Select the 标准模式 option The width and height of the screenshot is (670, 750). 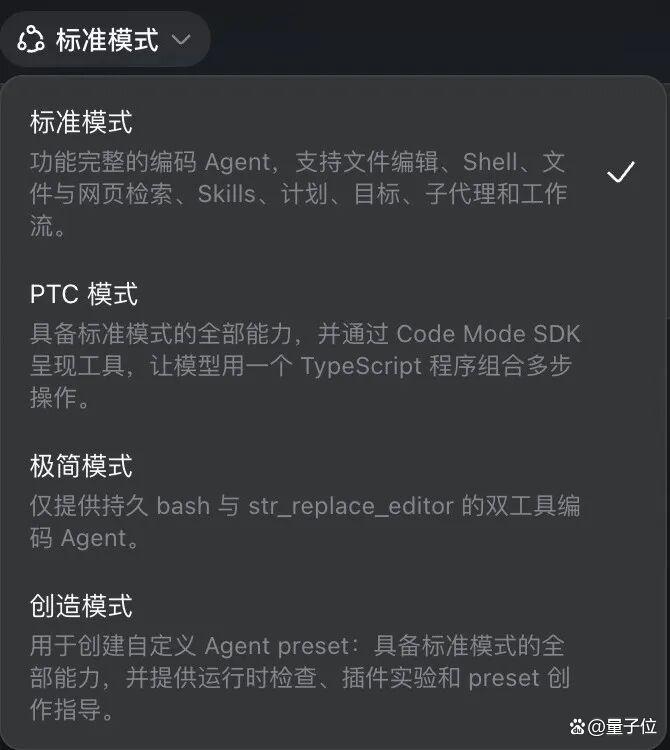click(x=333, y=172)
